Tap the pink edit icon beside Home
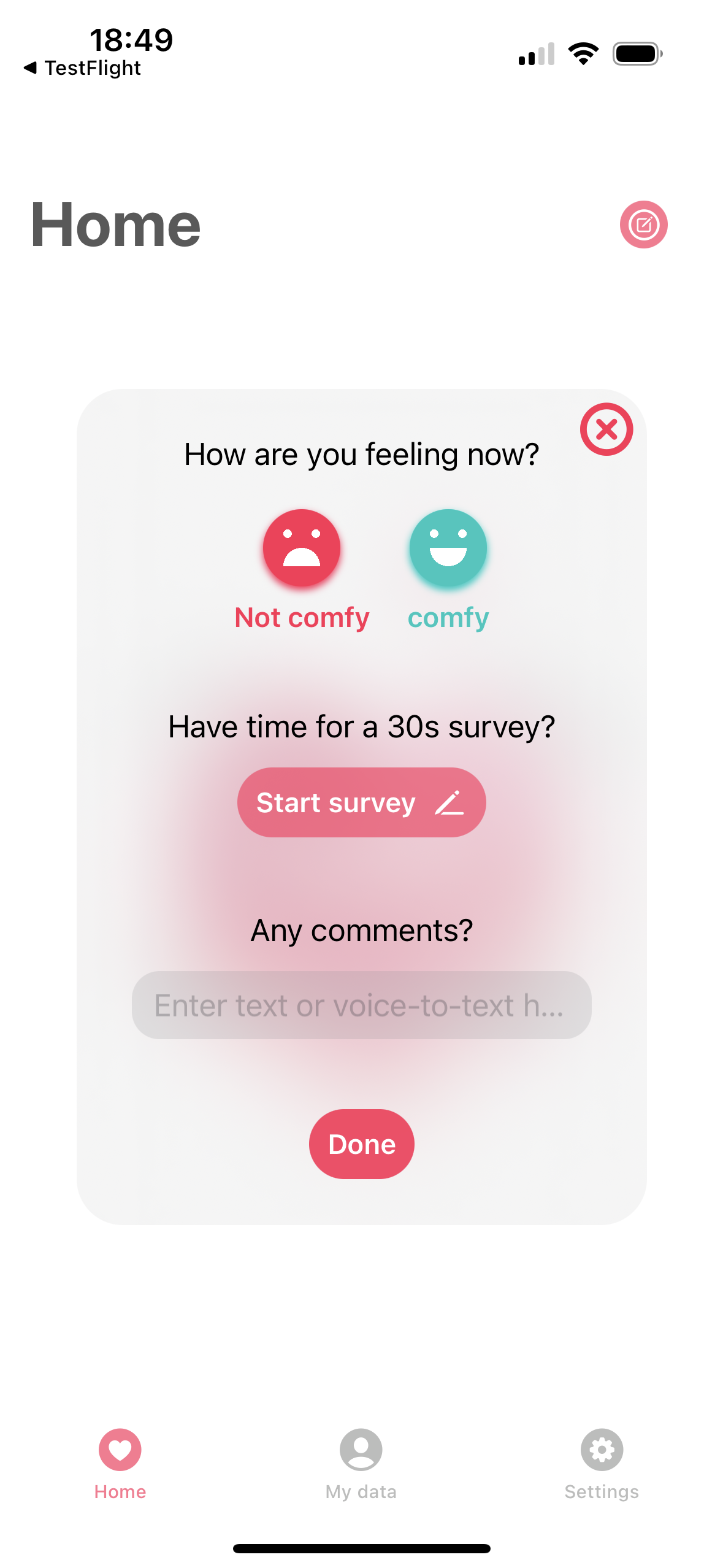 tap(643, 225)
